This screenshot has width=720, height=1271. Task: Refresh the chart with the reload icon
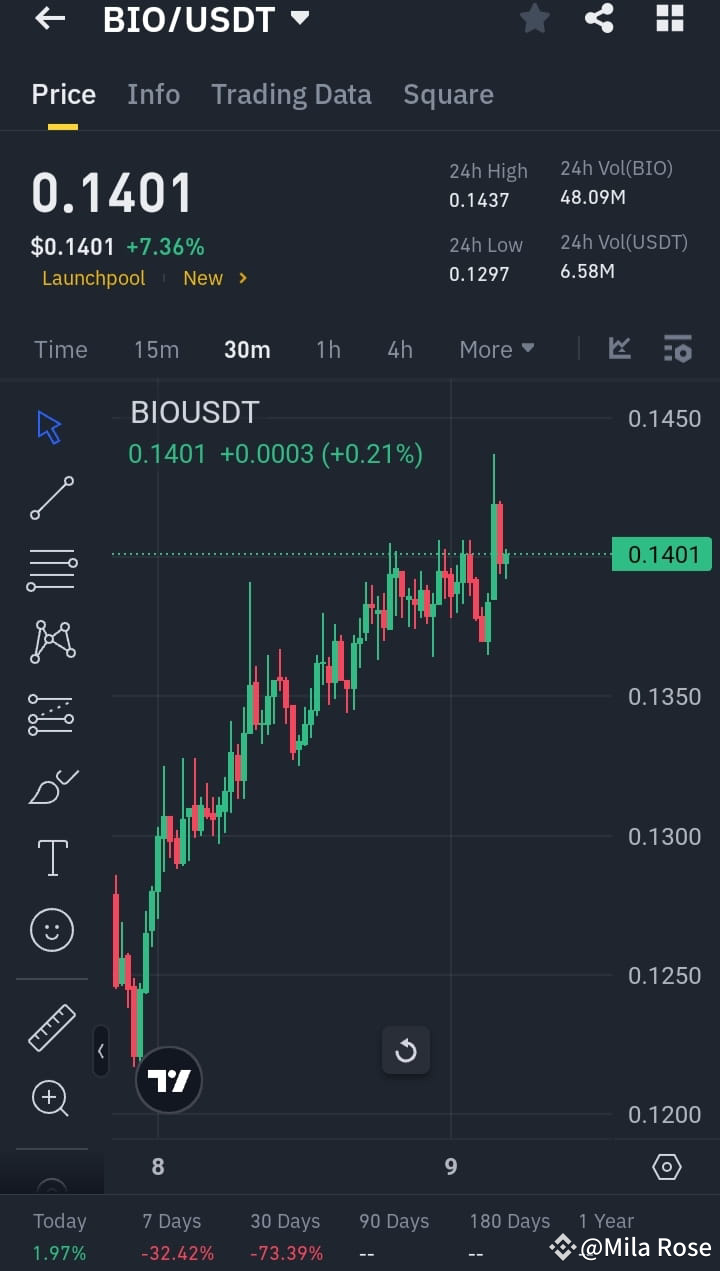click(x=406, y=1051)
